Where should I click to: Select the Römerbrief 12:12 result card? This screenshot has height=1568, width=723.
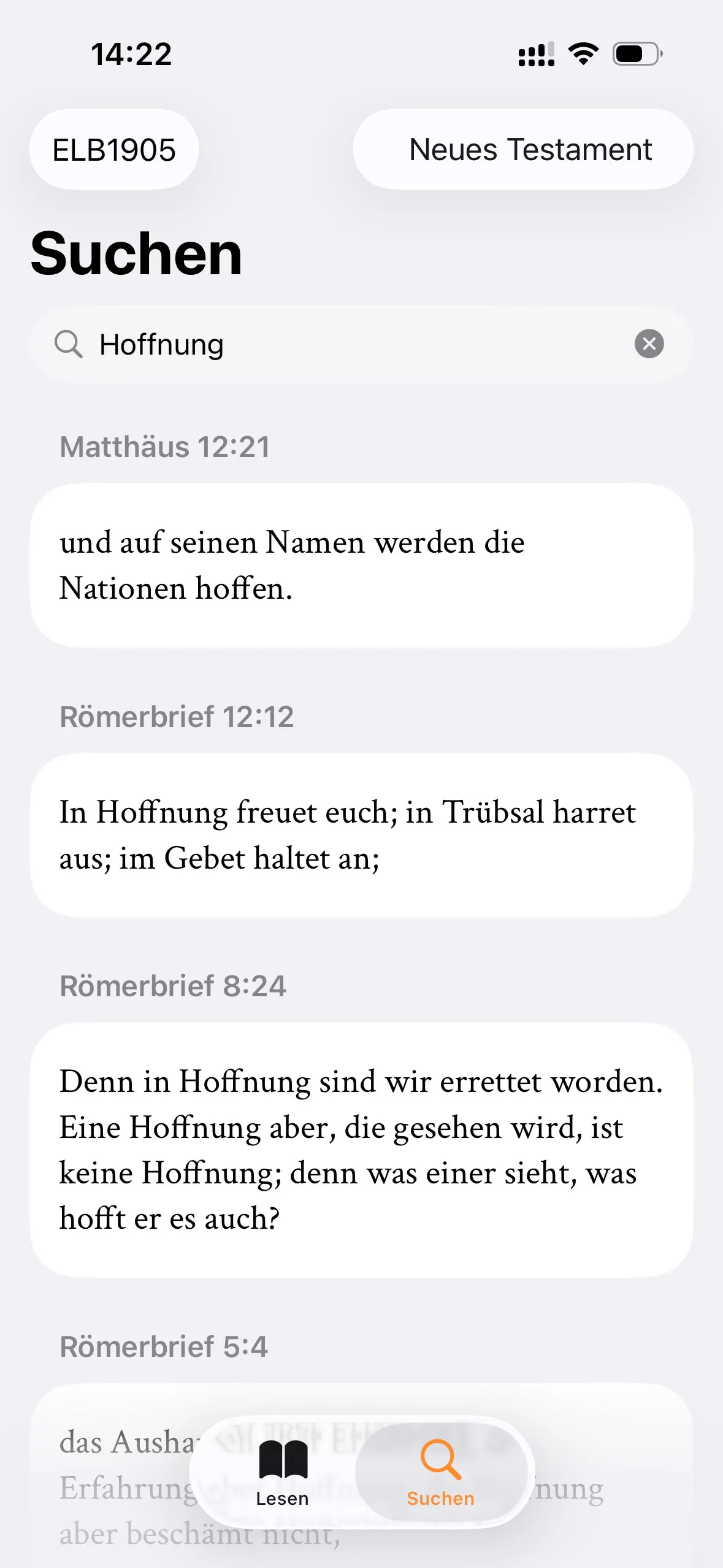362,836
